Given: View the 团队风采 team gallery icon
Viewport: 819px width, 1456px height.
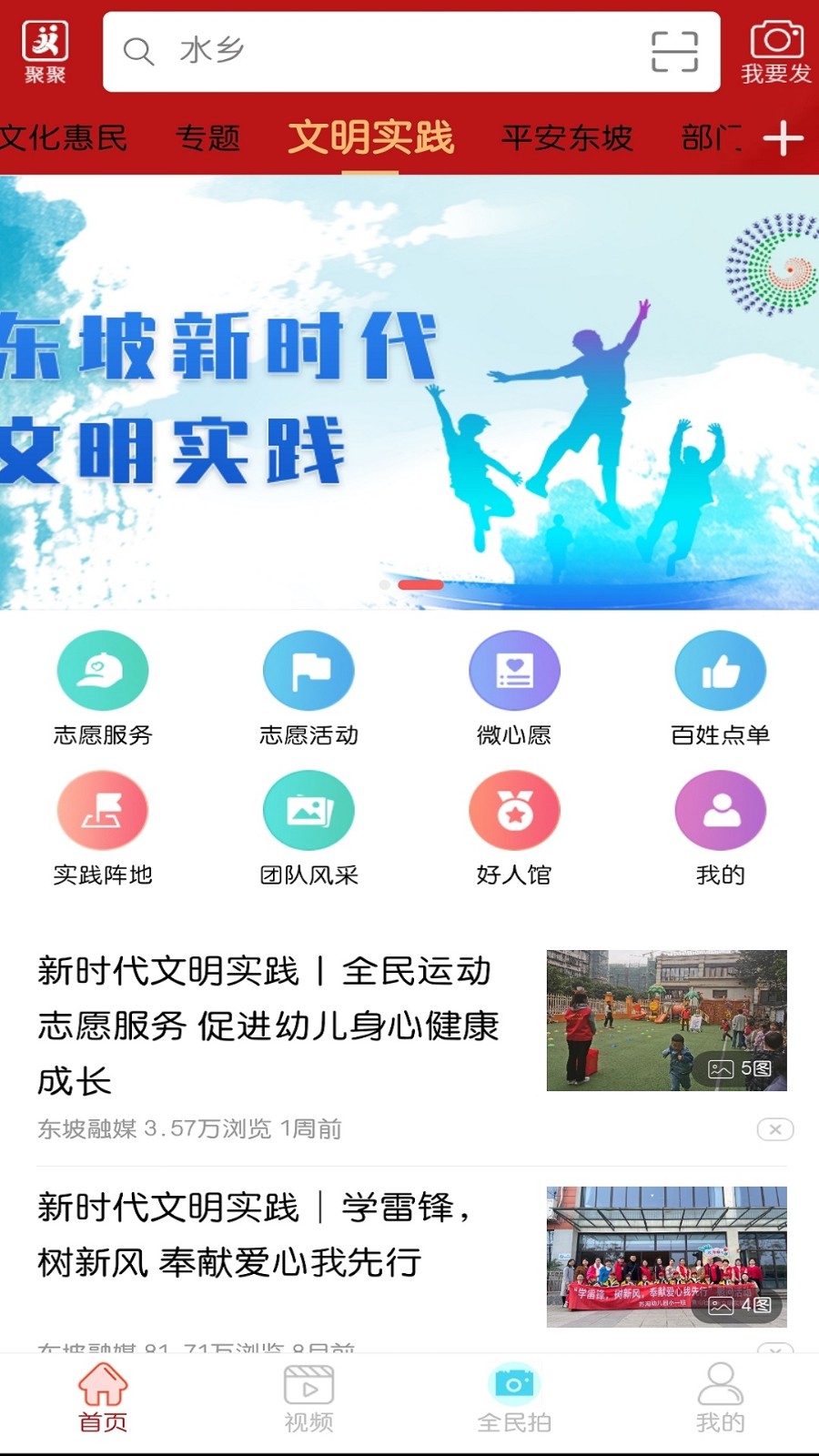Looking at the screenshot, I should click(308, 810).
